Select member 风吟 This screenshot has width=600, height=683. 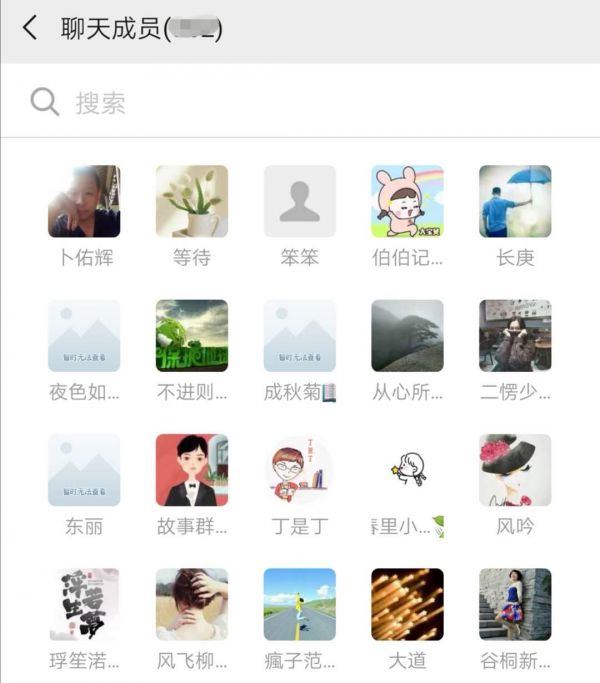pos(515,470)
